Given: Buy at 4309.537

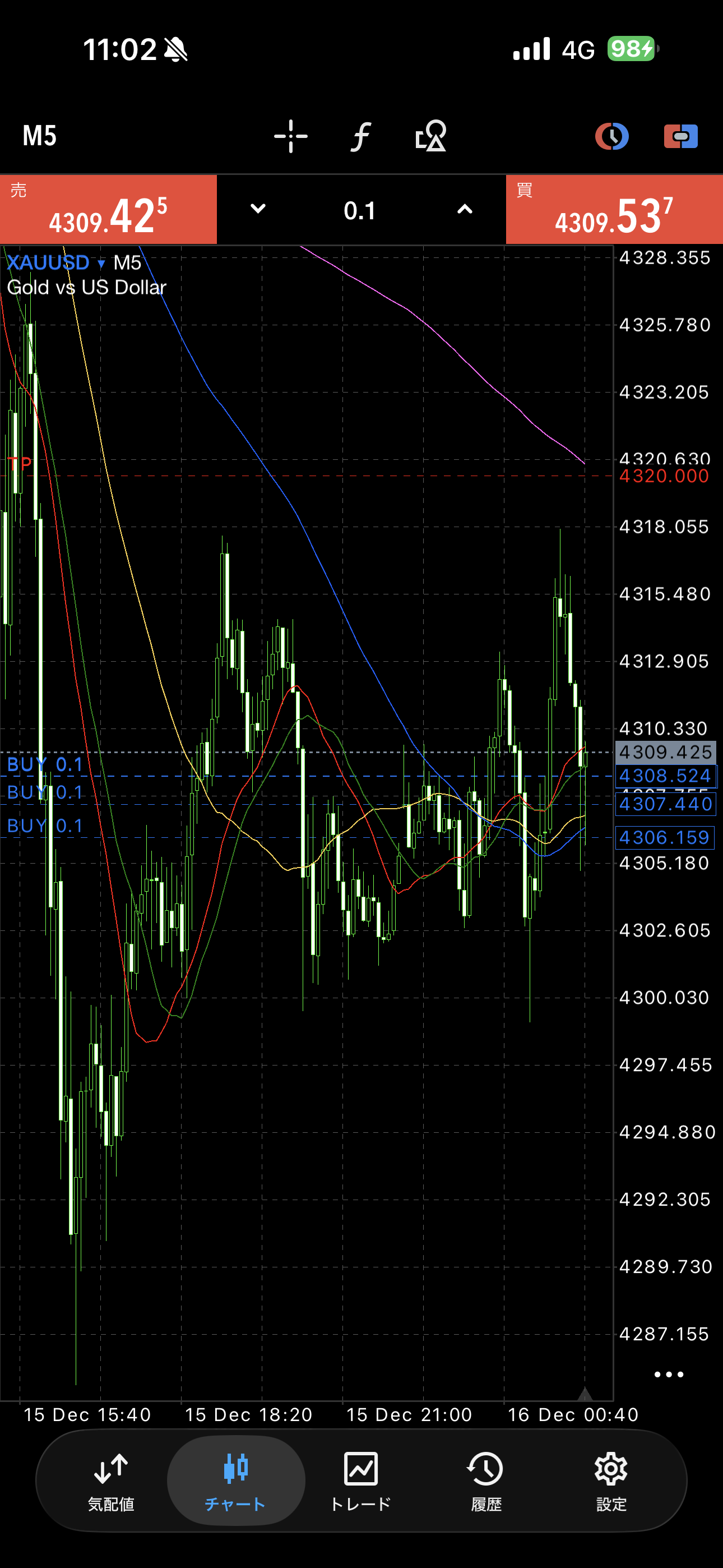Looking at the screenshot, I should tap(614, 210).
